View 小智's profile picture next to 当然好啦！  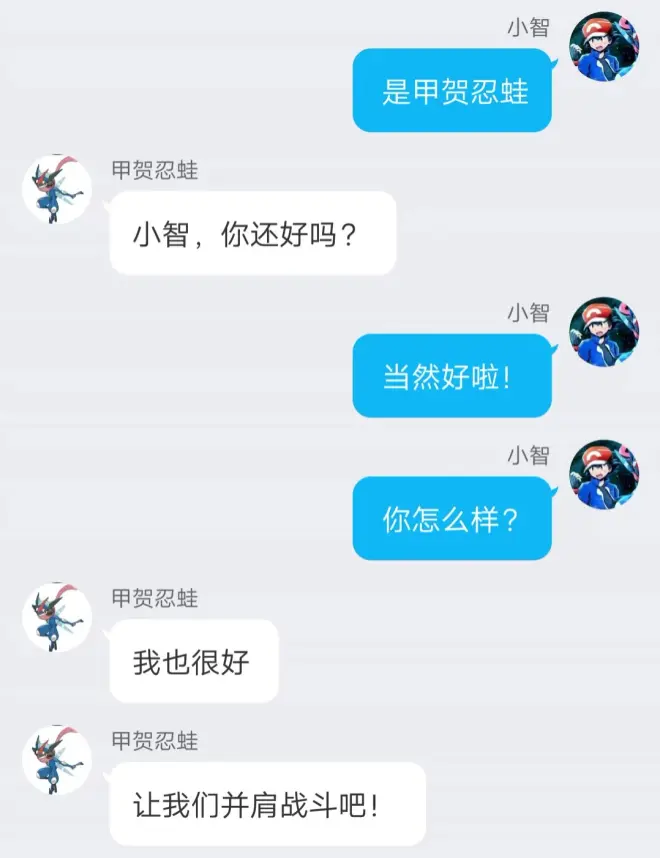(x=603, y=332)
